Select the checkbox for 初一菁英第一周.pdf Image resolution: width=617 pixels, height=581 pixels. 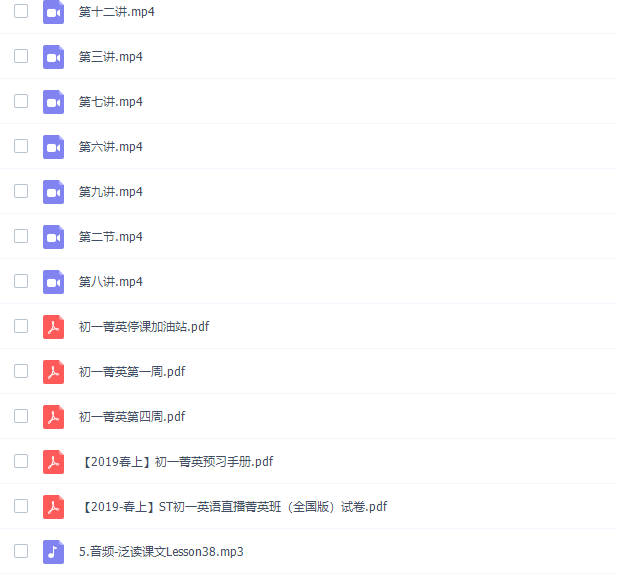21,372
